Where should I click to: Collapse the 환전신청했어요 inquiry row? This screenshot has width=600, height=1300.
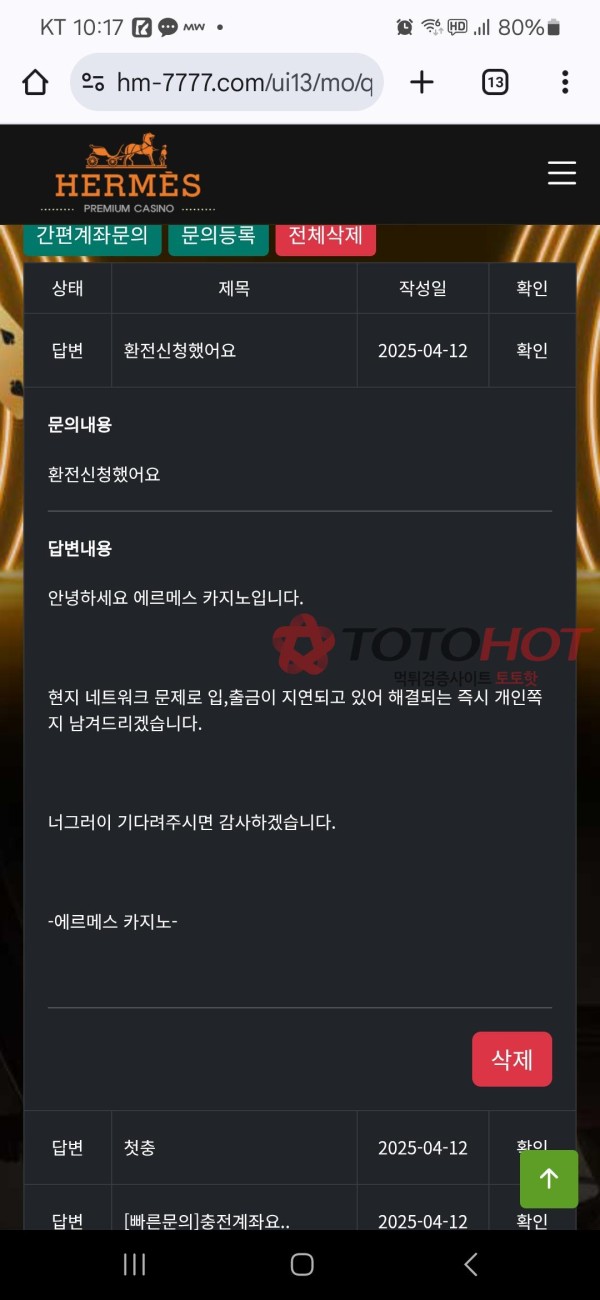tap(180, 351)
